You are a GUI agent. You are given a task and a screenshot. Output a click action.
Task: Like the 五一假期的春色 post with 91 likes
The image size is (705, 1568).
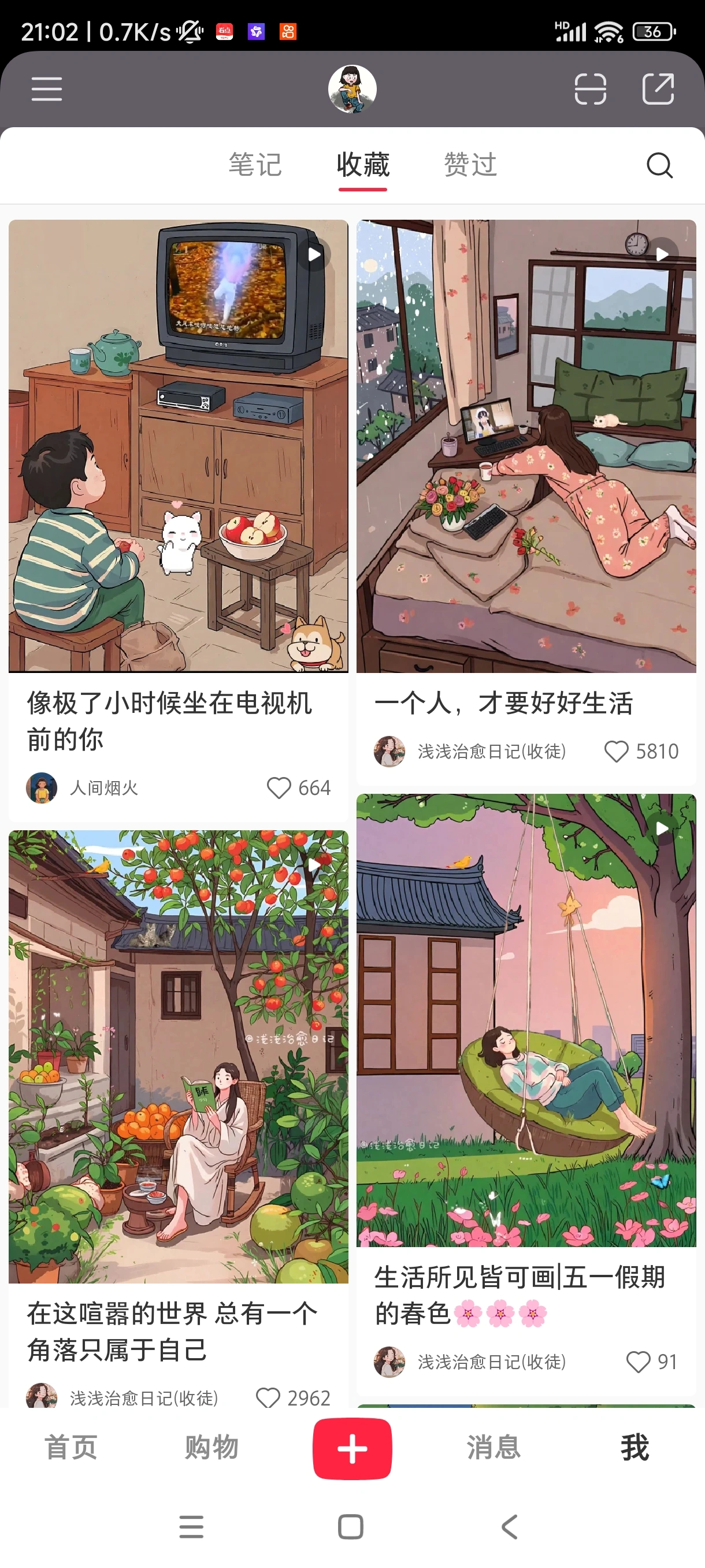(638, 1362)
